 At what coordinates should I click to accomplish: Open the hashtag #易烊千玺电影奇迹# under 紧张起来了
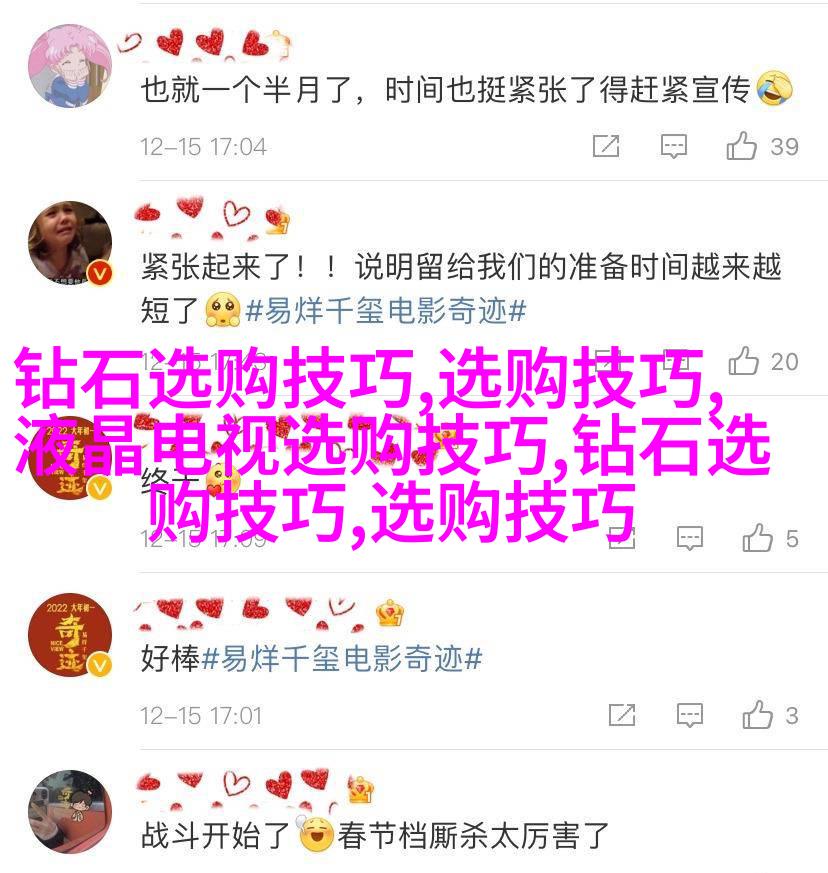[x=385, y=311]
